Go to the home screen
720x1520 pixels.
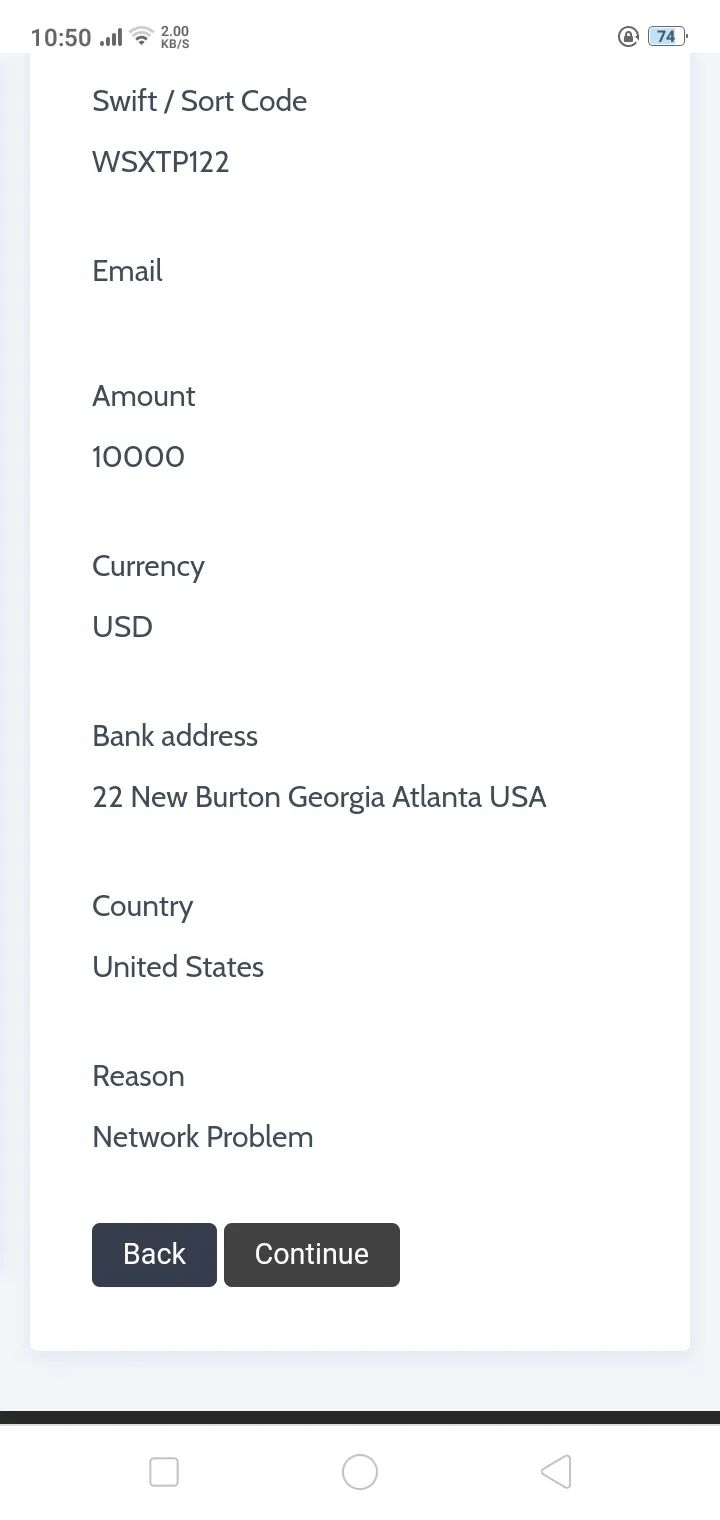pyautogui.click(x=360, y=1472)
